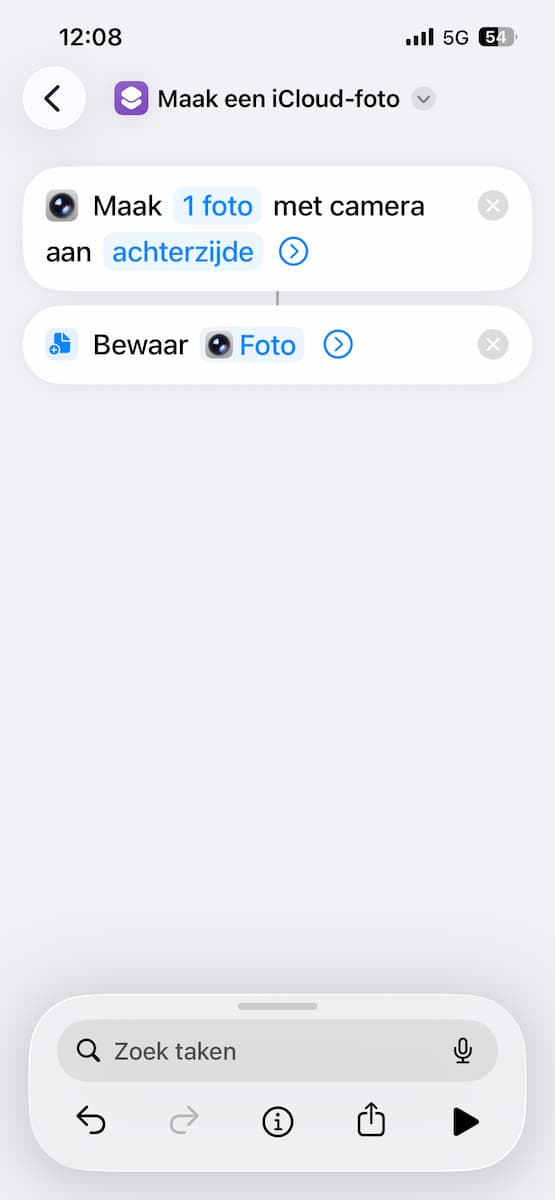Change the 'achterzijde' camera option
This screenshot has width=555, height=1200.
pyautogui.click(x=183, y=252)
